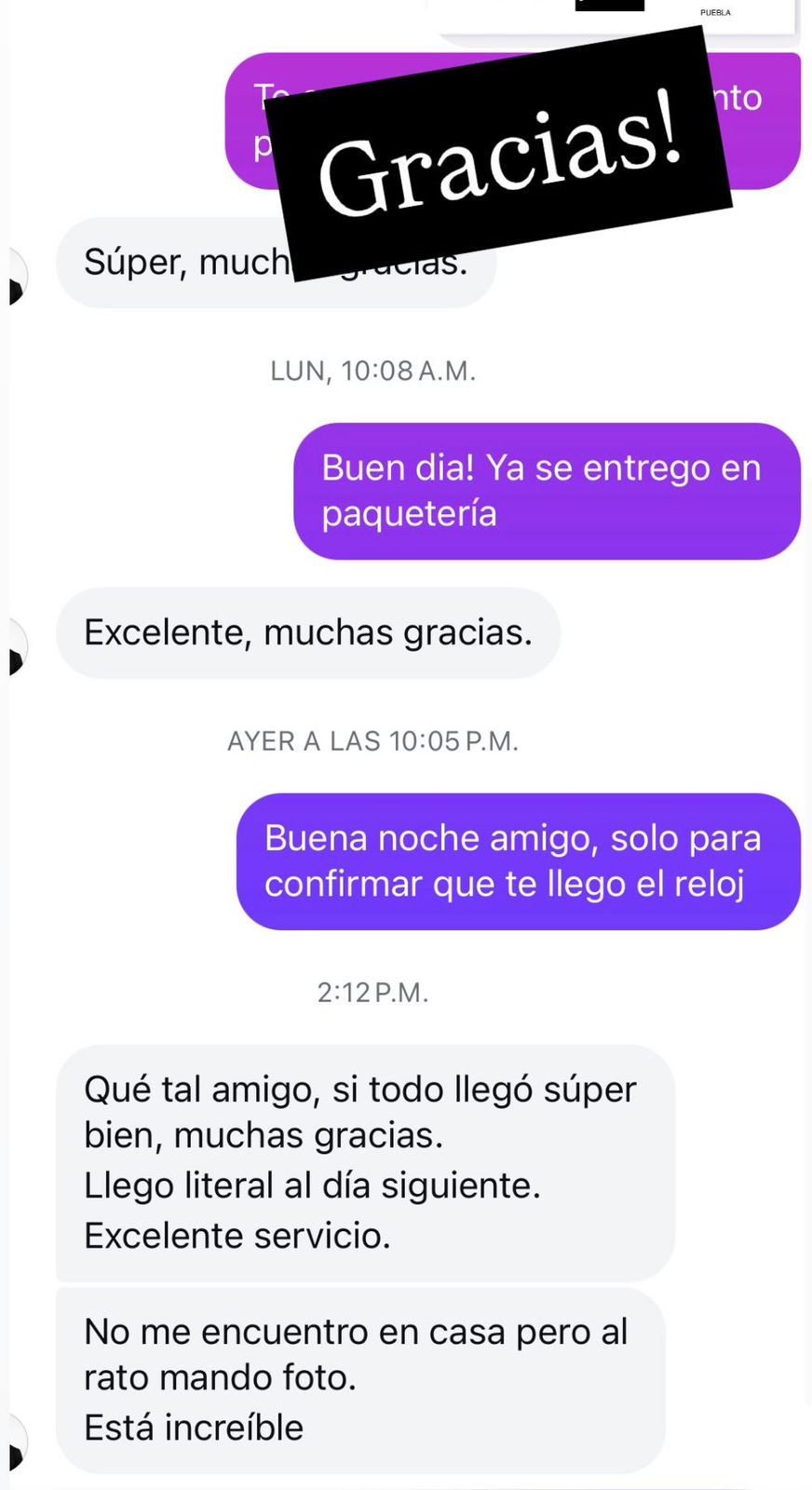
Task: Select the 'PUEBLA' label at top right
Action: [716, 12]
